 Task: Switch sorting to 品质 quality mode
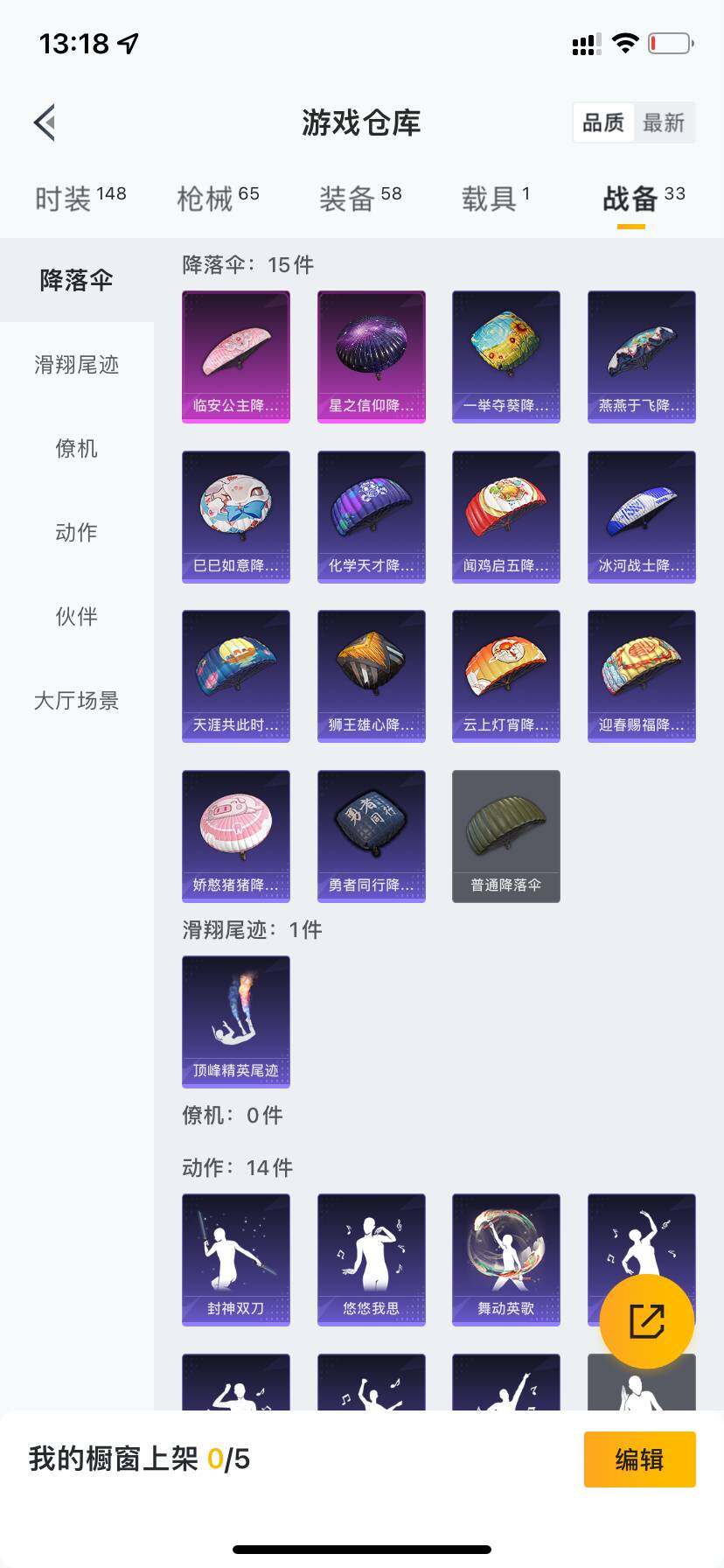pos(602,122)
